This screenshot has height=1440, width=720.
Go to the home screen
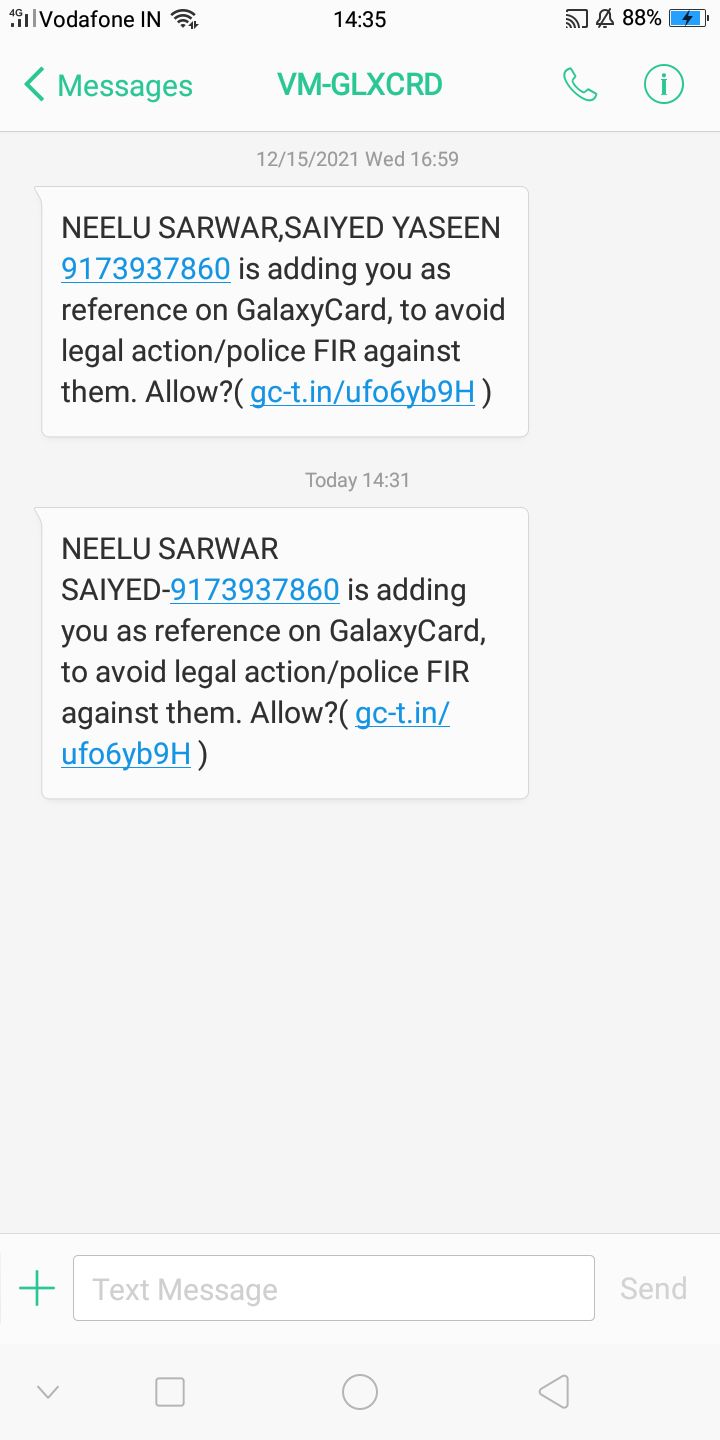click(359, 1391)
